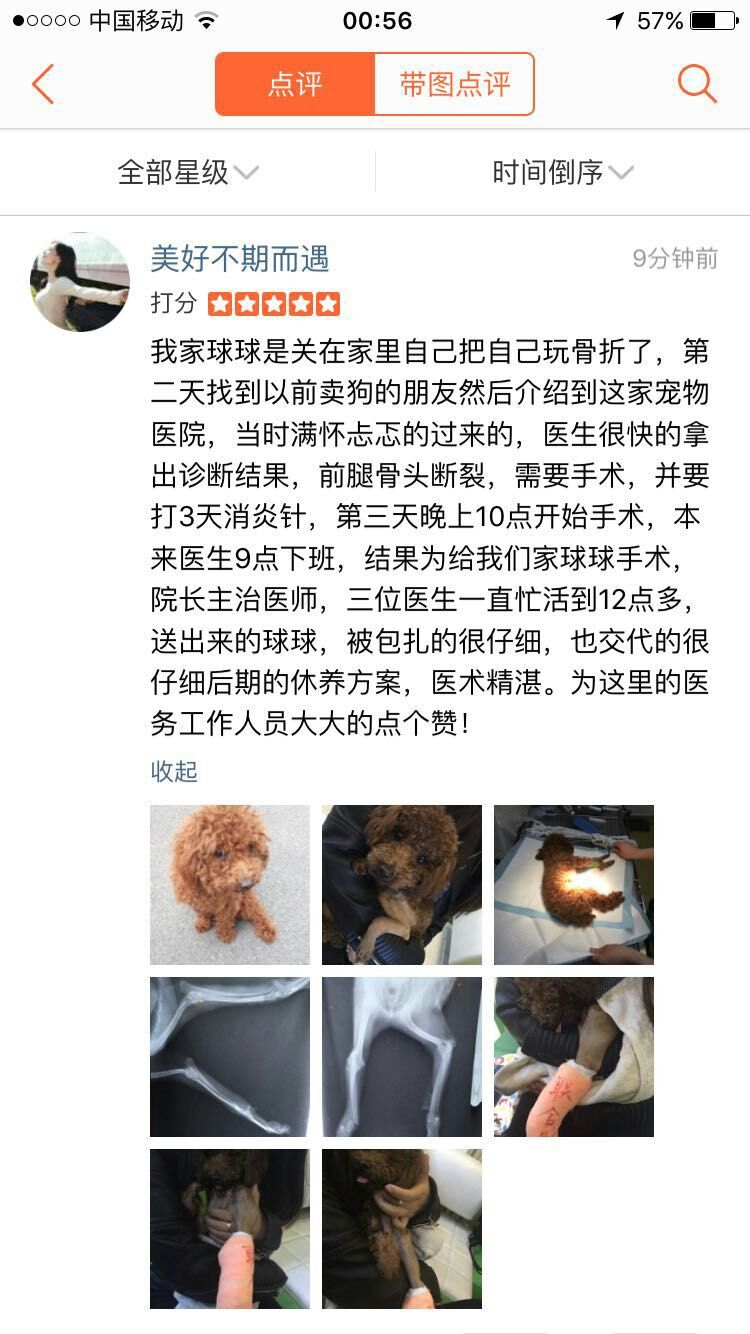
Task: Open the last photo of the held dog
Action: click(402, 1229)
